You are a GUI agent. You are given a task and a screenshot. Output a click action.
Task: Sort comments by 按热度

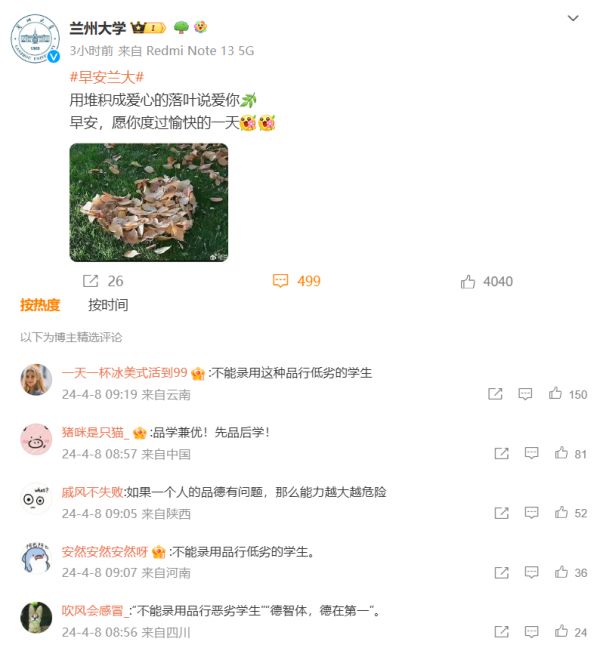pos(40,305)
